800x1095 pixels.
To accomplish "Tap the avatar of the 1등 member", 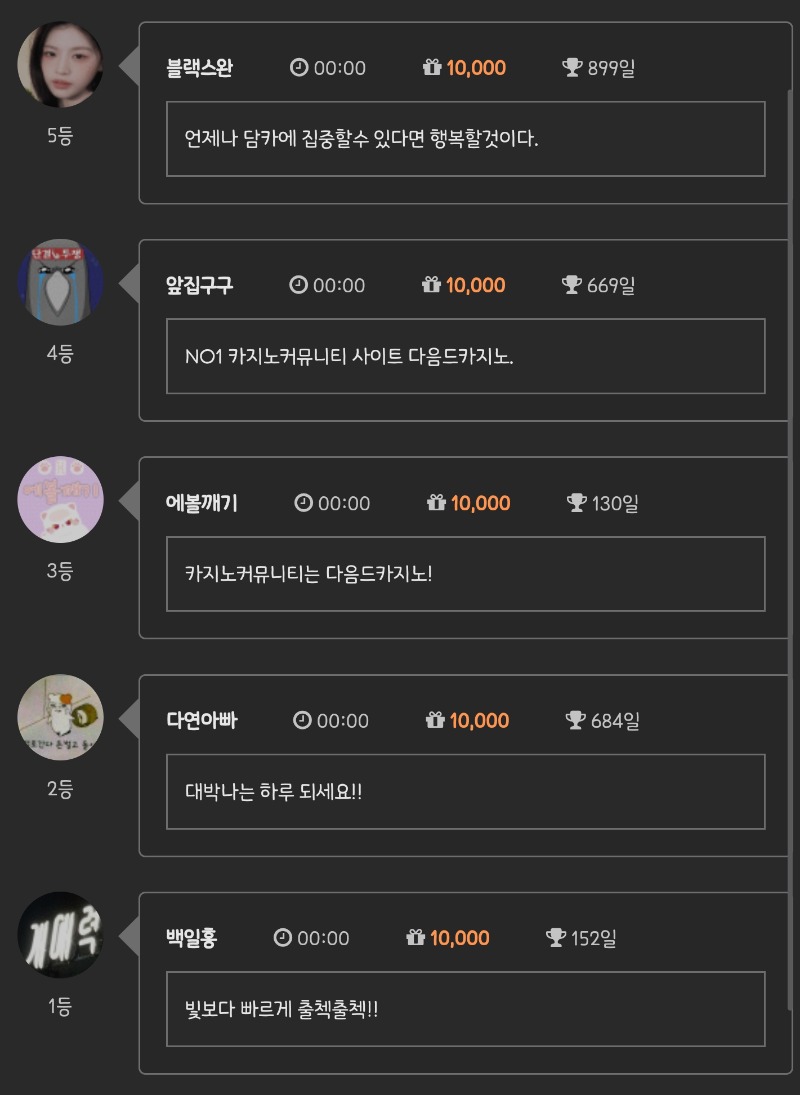I will click(60, 935).
